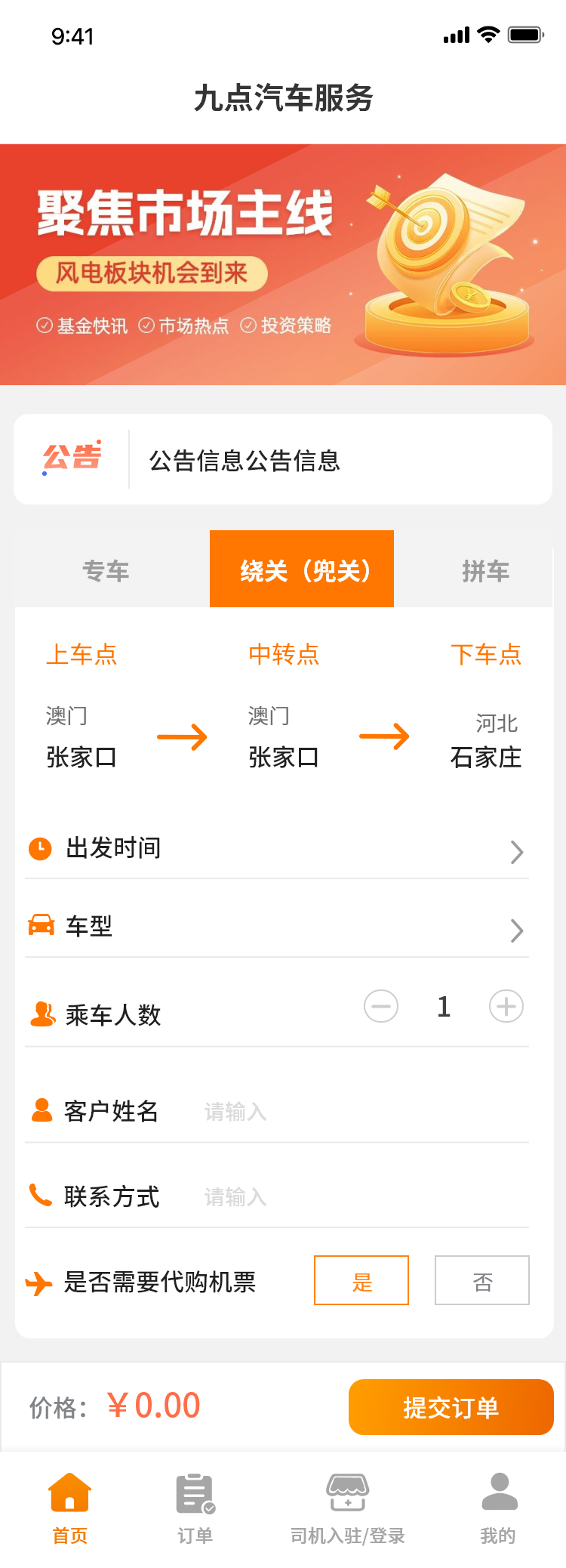
Task: Switch to the 专车 tab
Action: (x=106, y=570)
